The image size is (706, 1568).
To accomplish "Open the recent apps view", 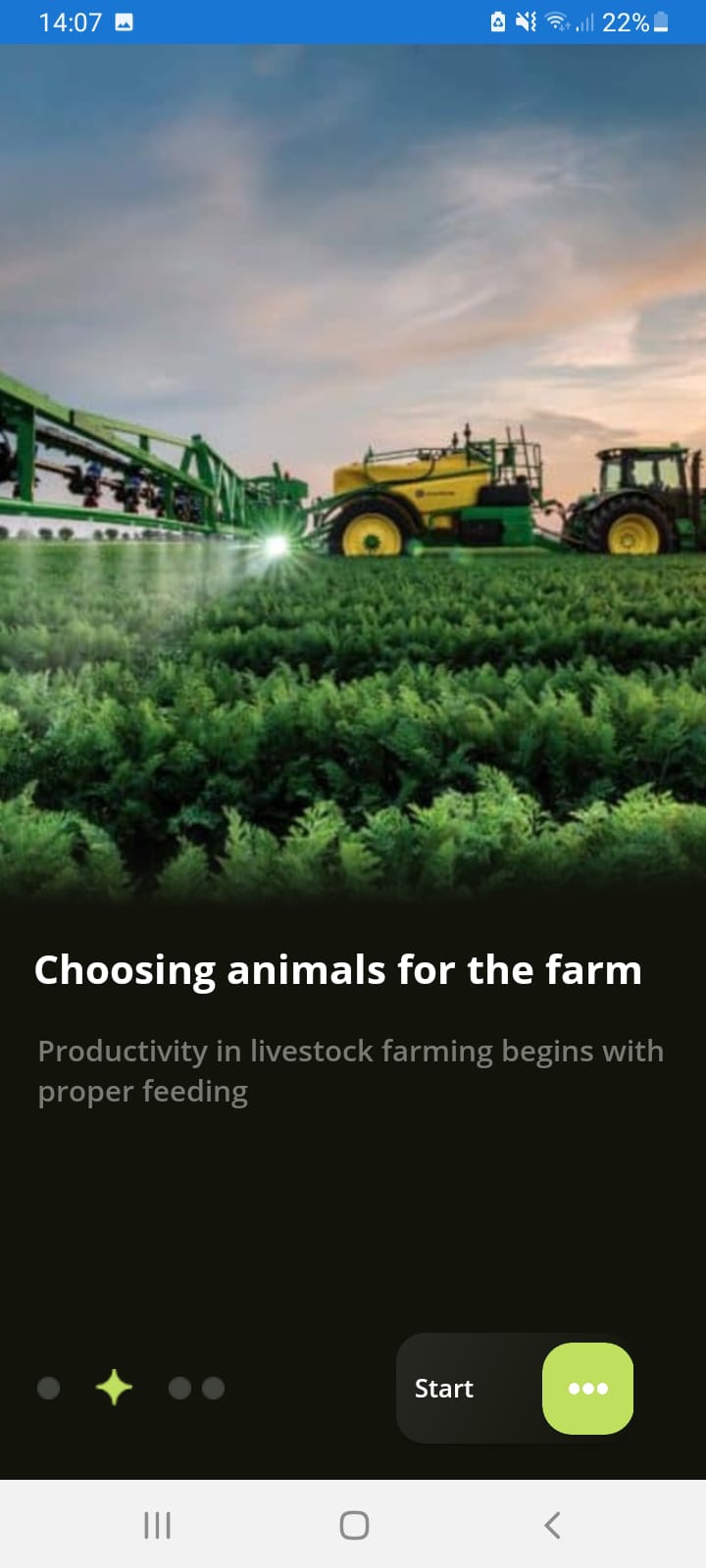I will click(157, 1525).
